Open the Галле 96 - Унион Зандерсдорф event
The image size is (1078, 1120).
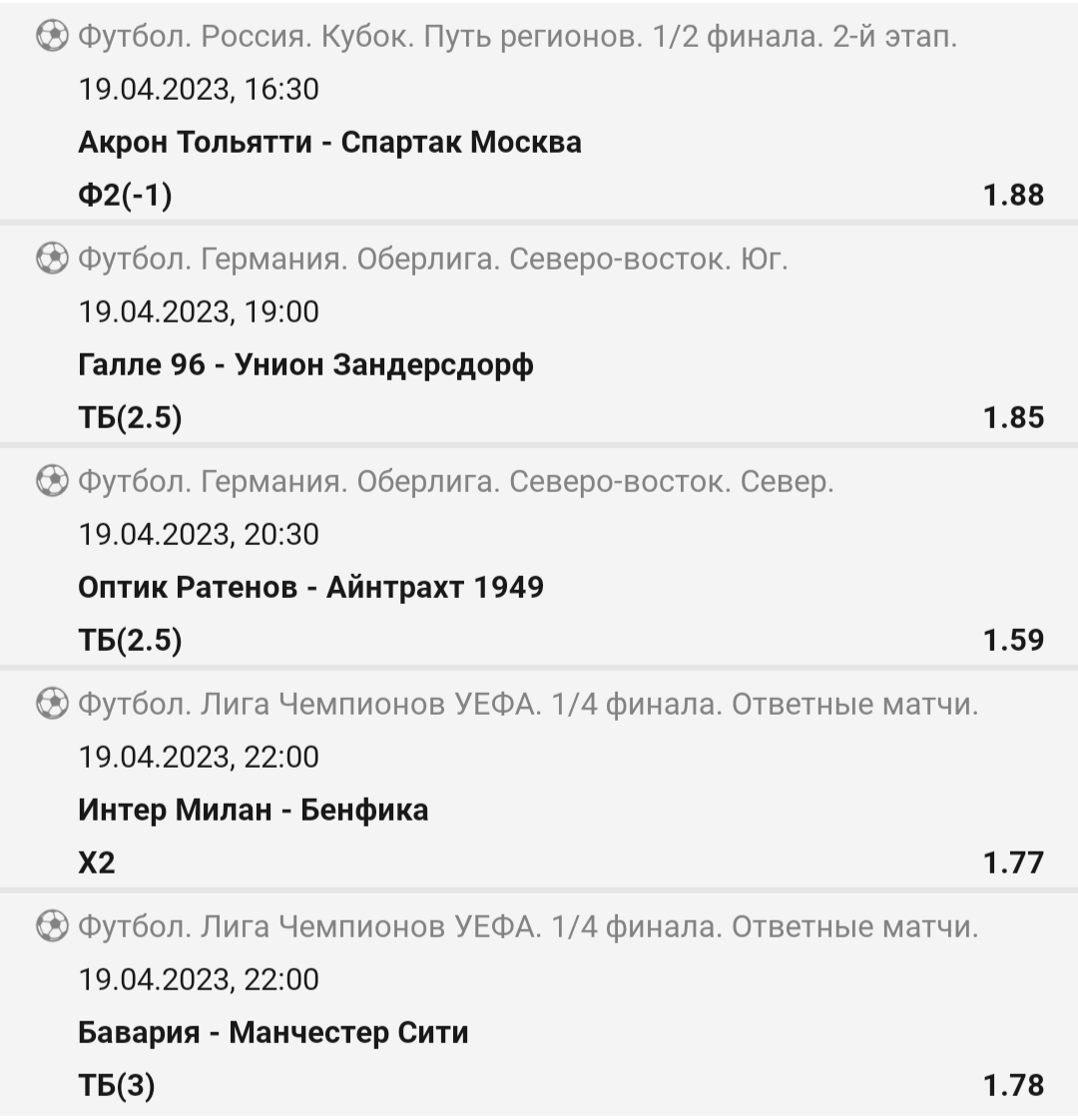click(x=305, y=365)
